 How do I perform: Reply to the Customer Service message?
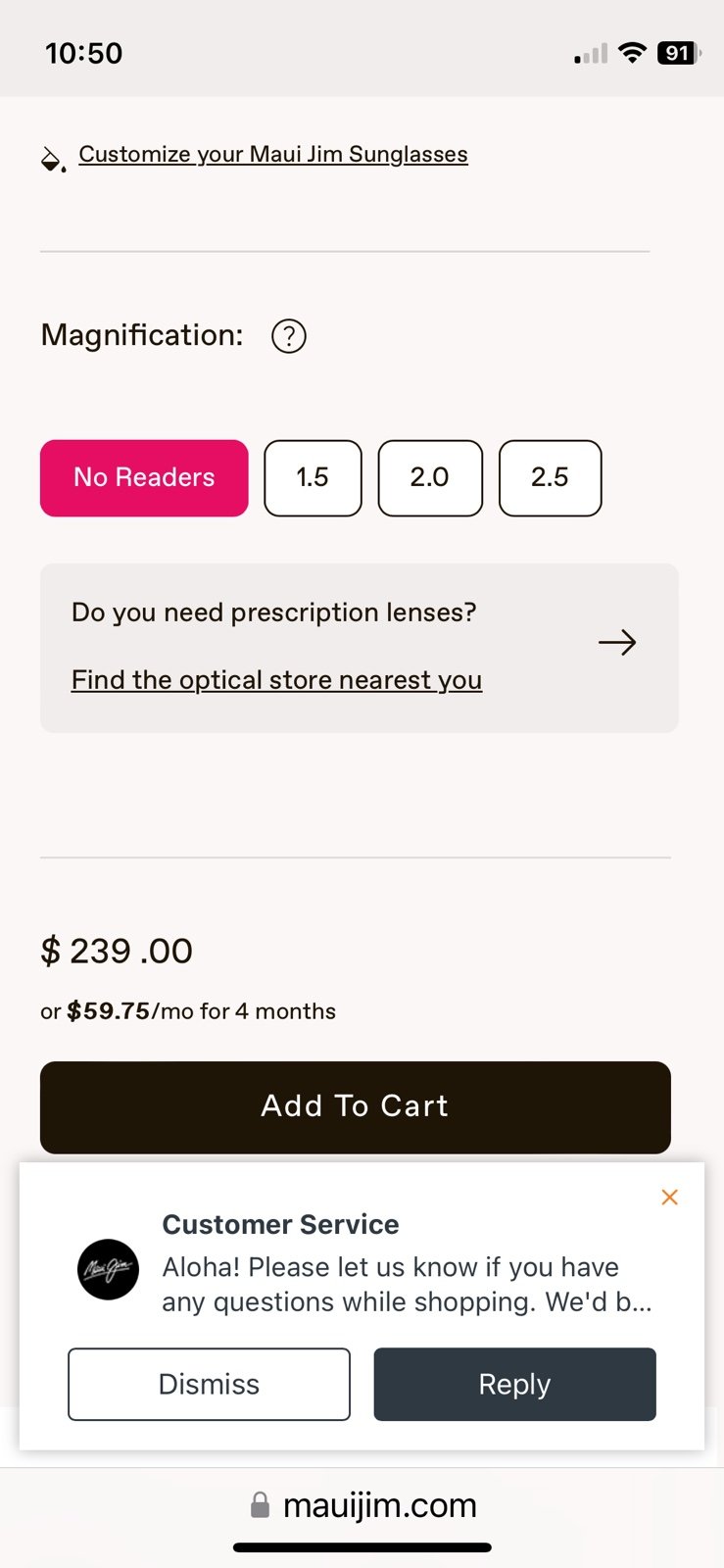514,1384
